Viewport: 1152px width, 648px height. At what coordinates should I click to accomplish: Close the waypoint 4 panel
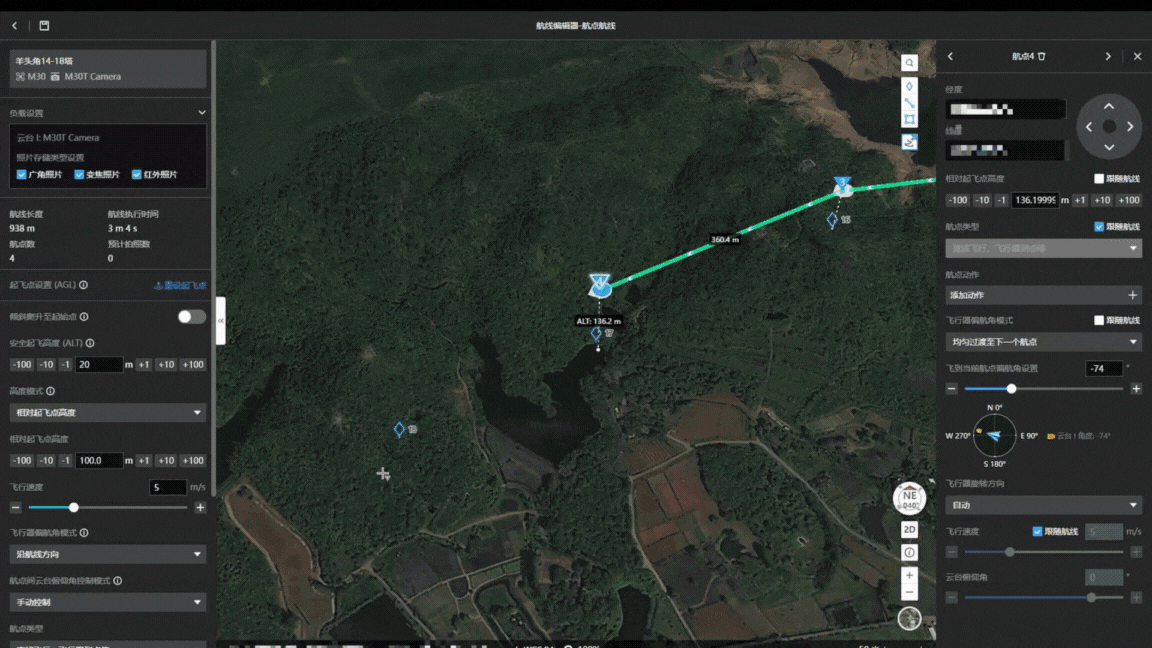click(1137, 57)
